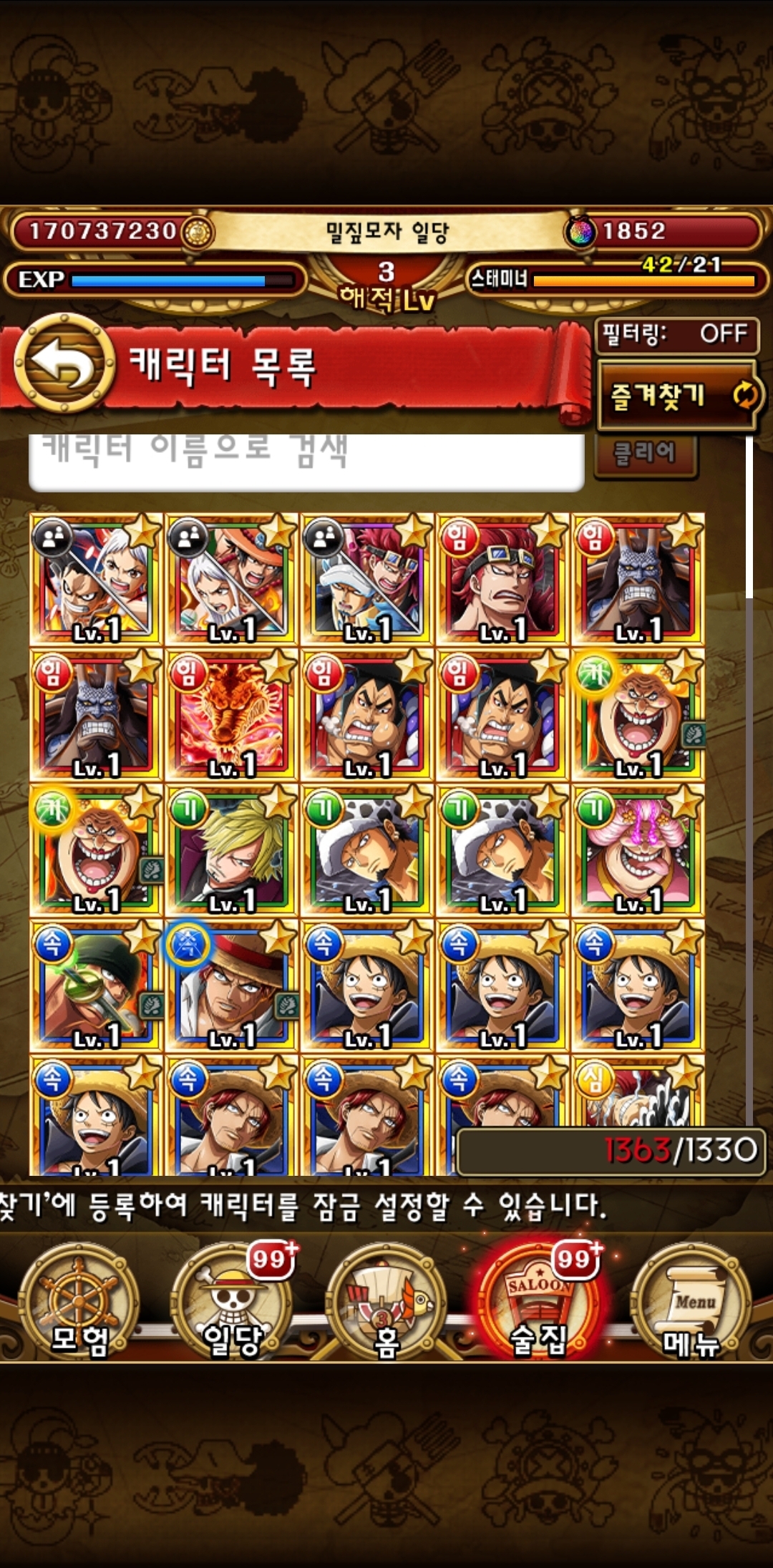Switch to the 일당 tab
Screen dimensions: 773x1568
pyautogui.click(x=232, y=1301)
